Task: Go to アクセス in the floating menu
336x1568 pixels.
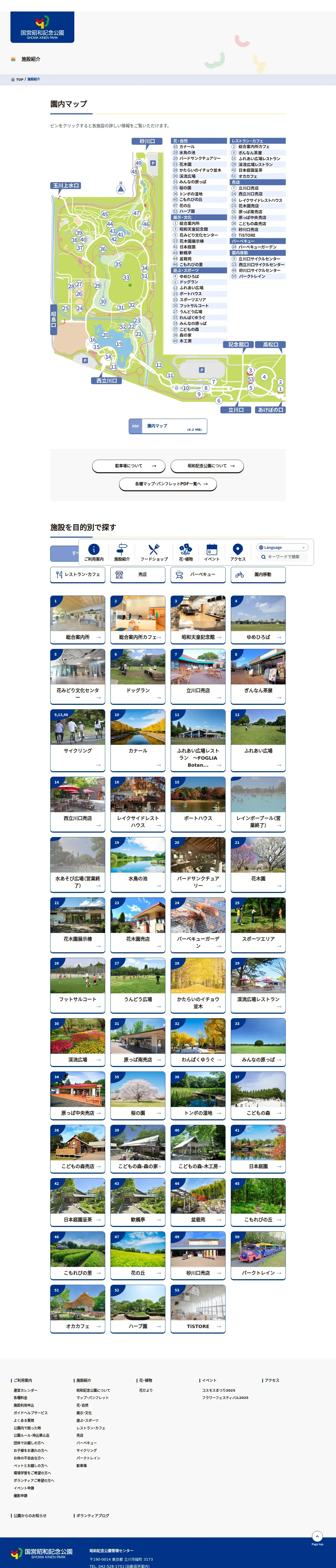Action: tap(238, 552)
